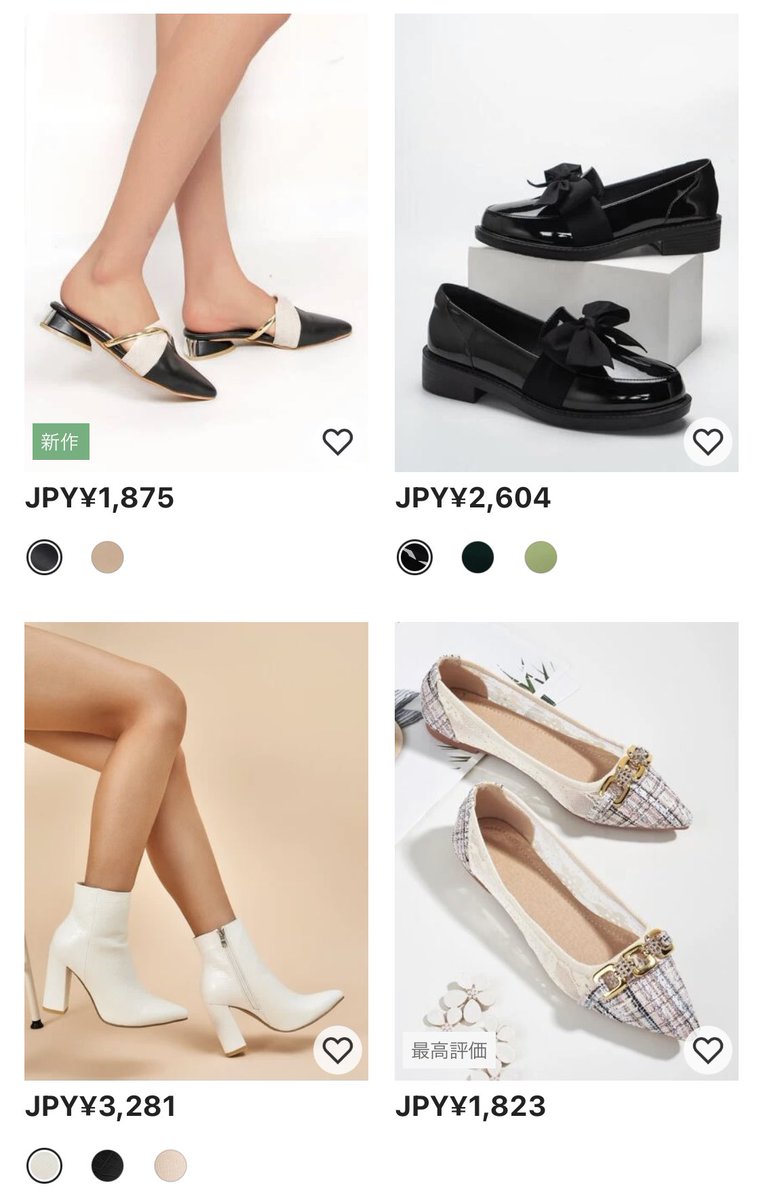Pick the light green color for the loafers
This screenshot has width=763, height=1200.
(541, 557)
